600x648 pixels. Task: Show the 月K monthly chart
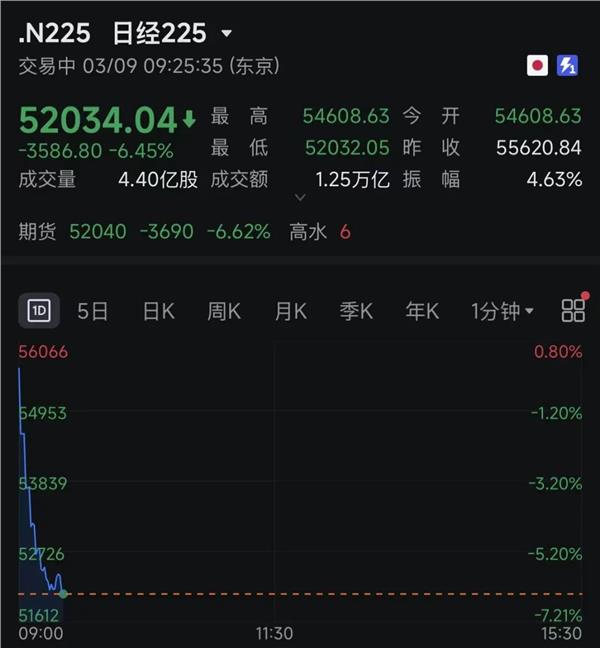[x=290, y=311]
